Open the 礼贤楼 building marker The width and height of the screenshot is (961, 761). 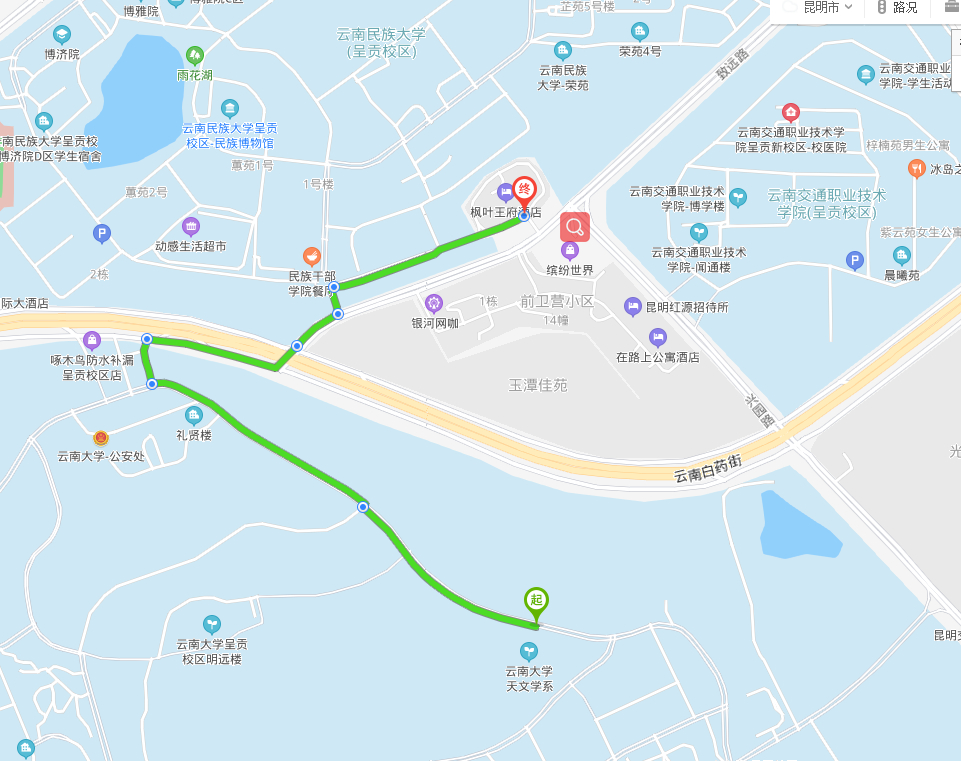coord(194,416)
